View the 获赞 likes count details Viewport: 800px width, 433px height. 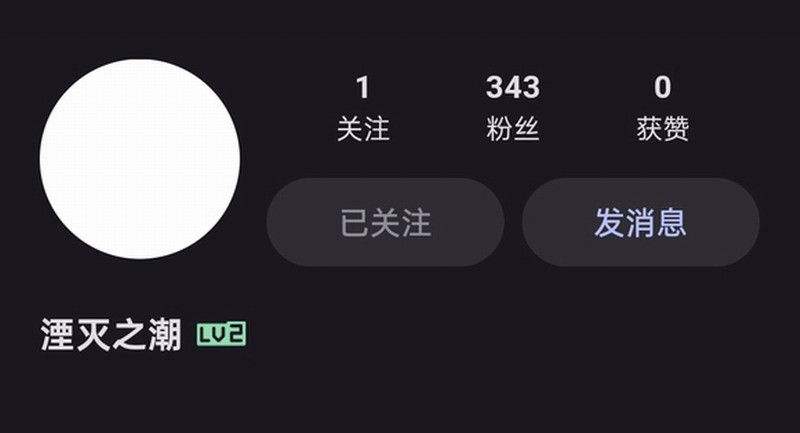click(x=662, y=109)
